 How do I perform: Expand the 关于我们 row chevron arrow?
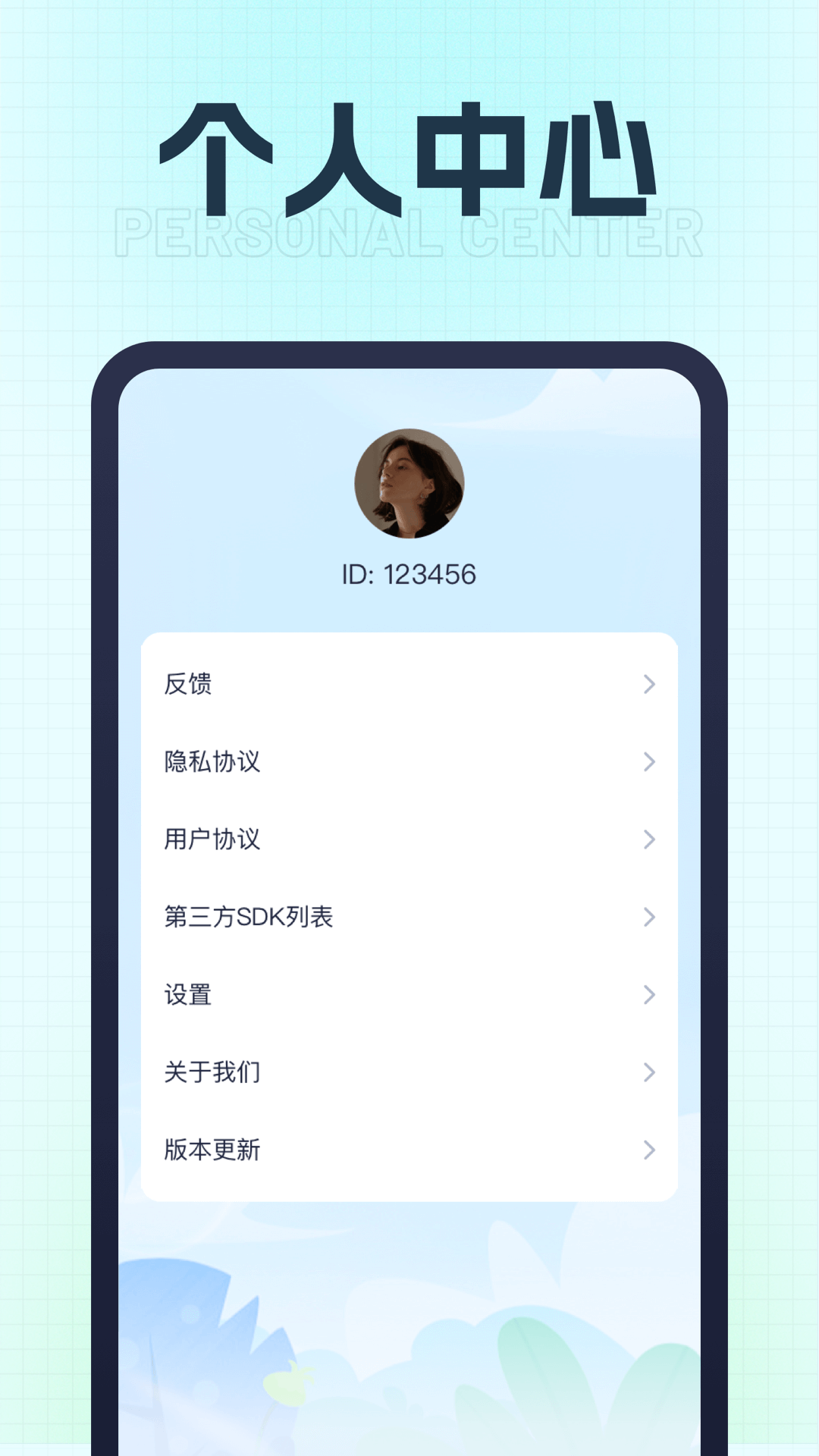[x=648, y=1073]
